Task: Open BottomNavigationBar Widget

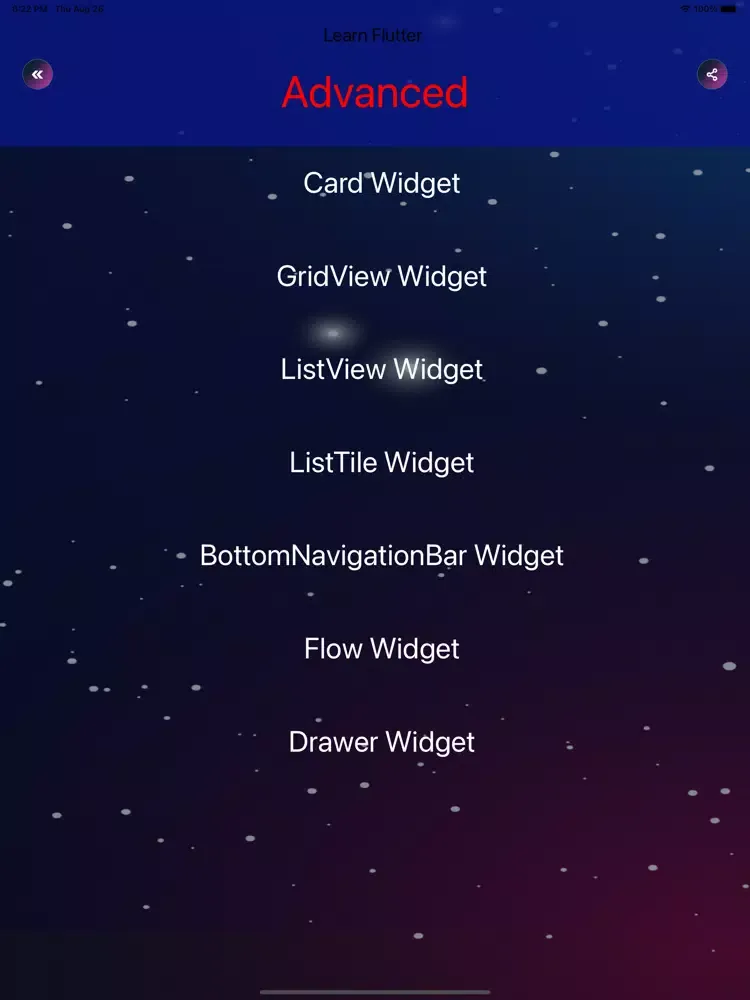Action: coord(381,555)
